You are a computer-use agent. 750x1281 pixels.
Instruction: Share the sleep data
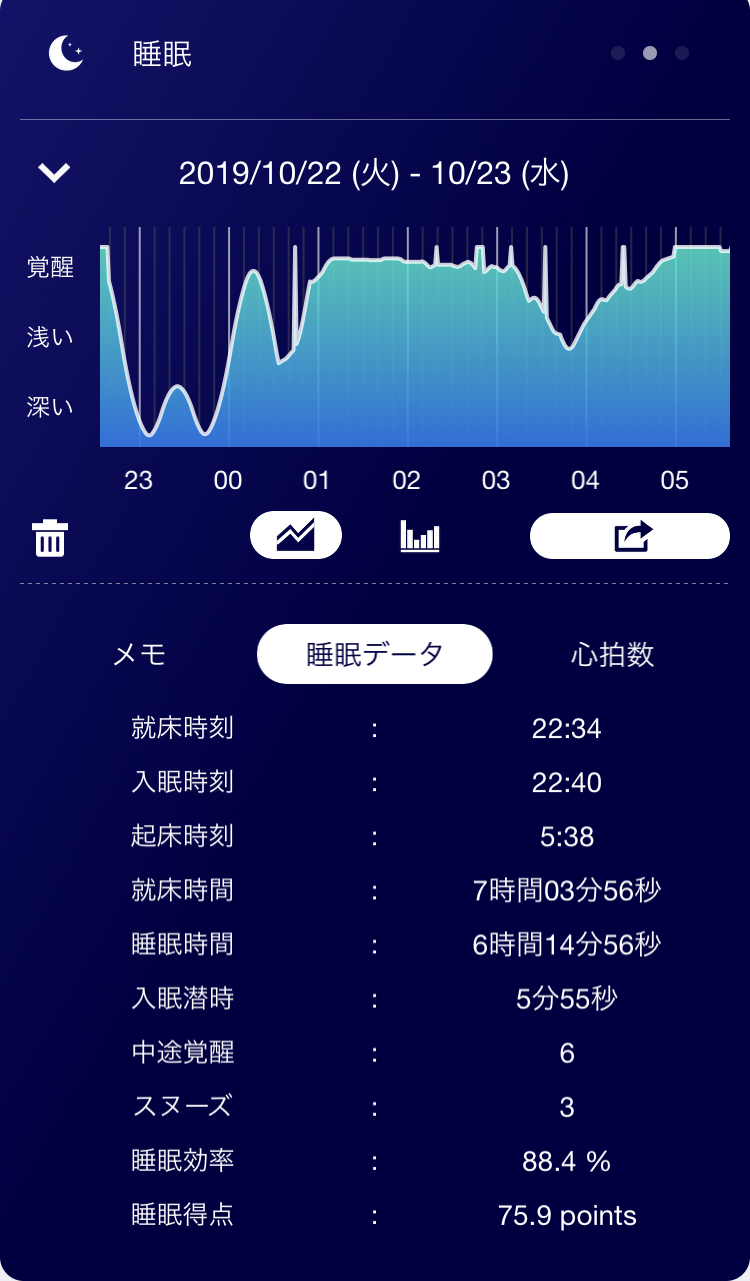point(630,536)
